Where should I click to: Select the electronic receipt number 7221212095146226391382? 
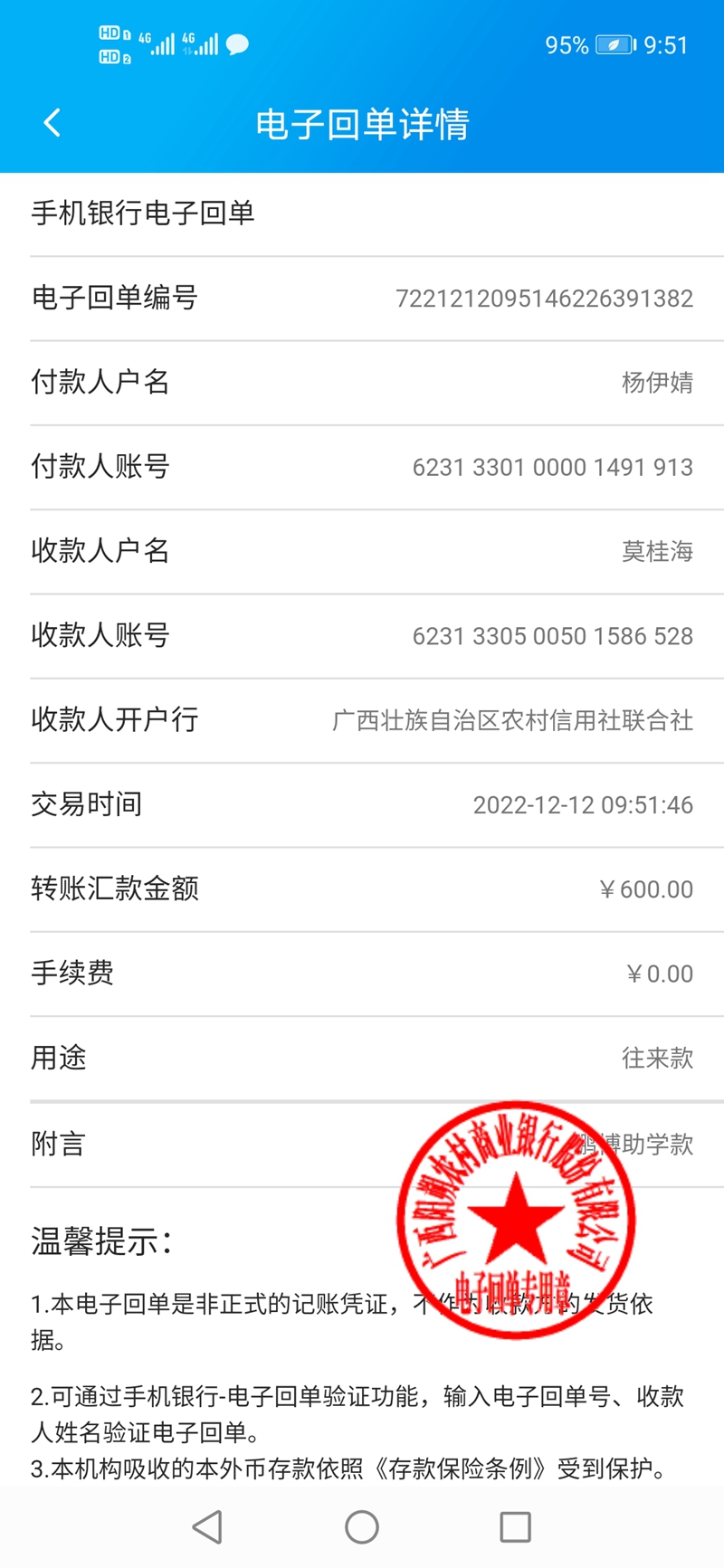click(x=544, y=298)
